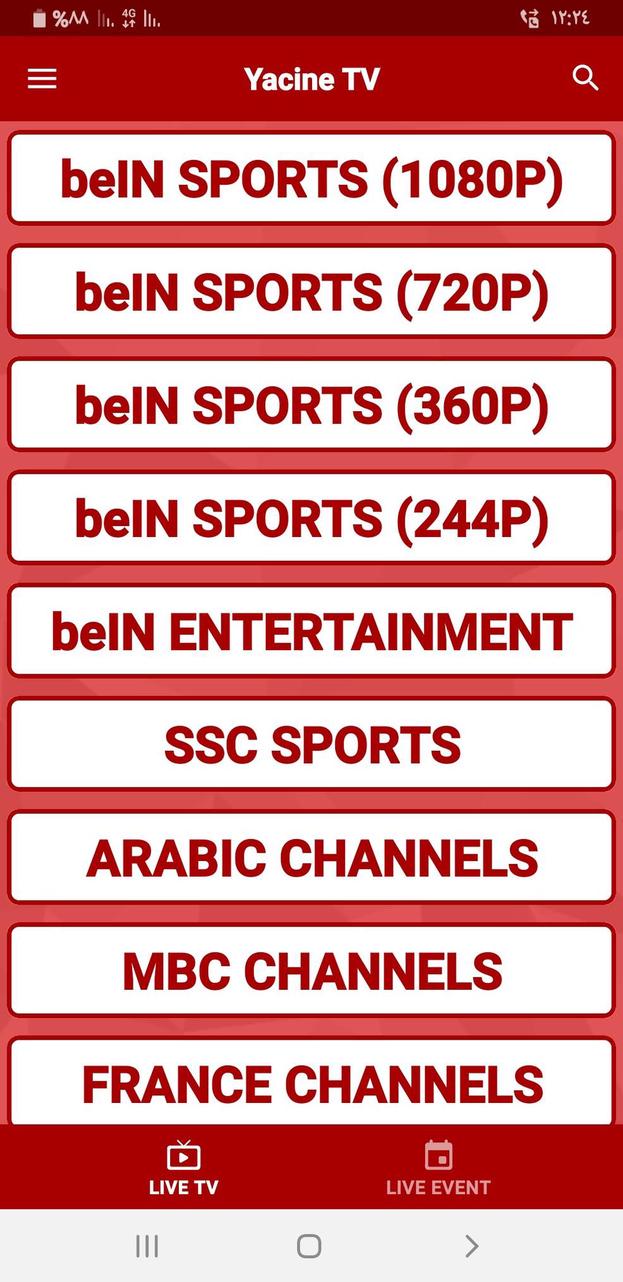Image resolution: width=623 pixels, height=1282 pixels.
Task: Open SSC SPORTS category
Action: [x=311, y=744]
